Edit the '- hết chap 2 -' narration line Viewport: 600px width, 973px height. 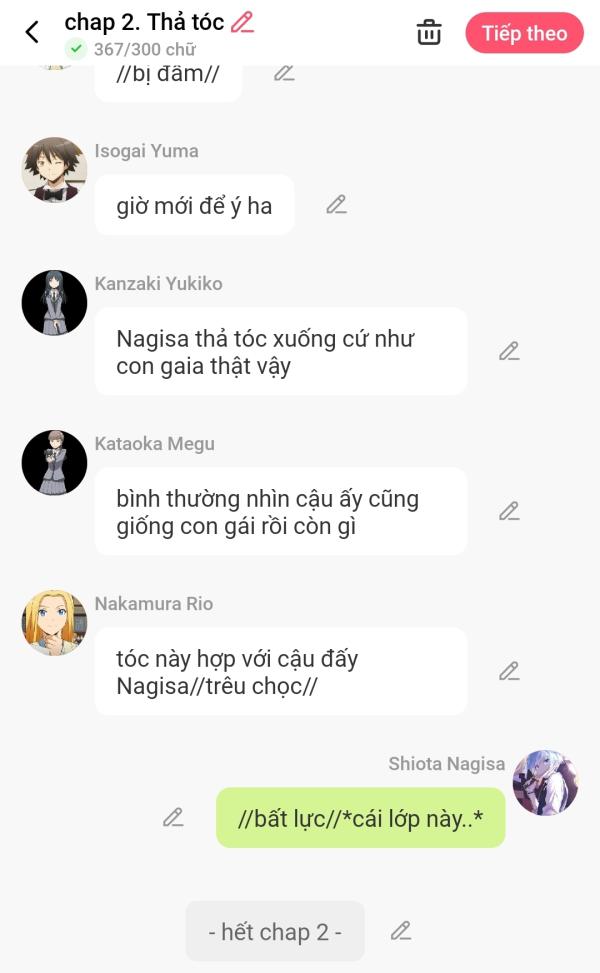pos(401,931)
